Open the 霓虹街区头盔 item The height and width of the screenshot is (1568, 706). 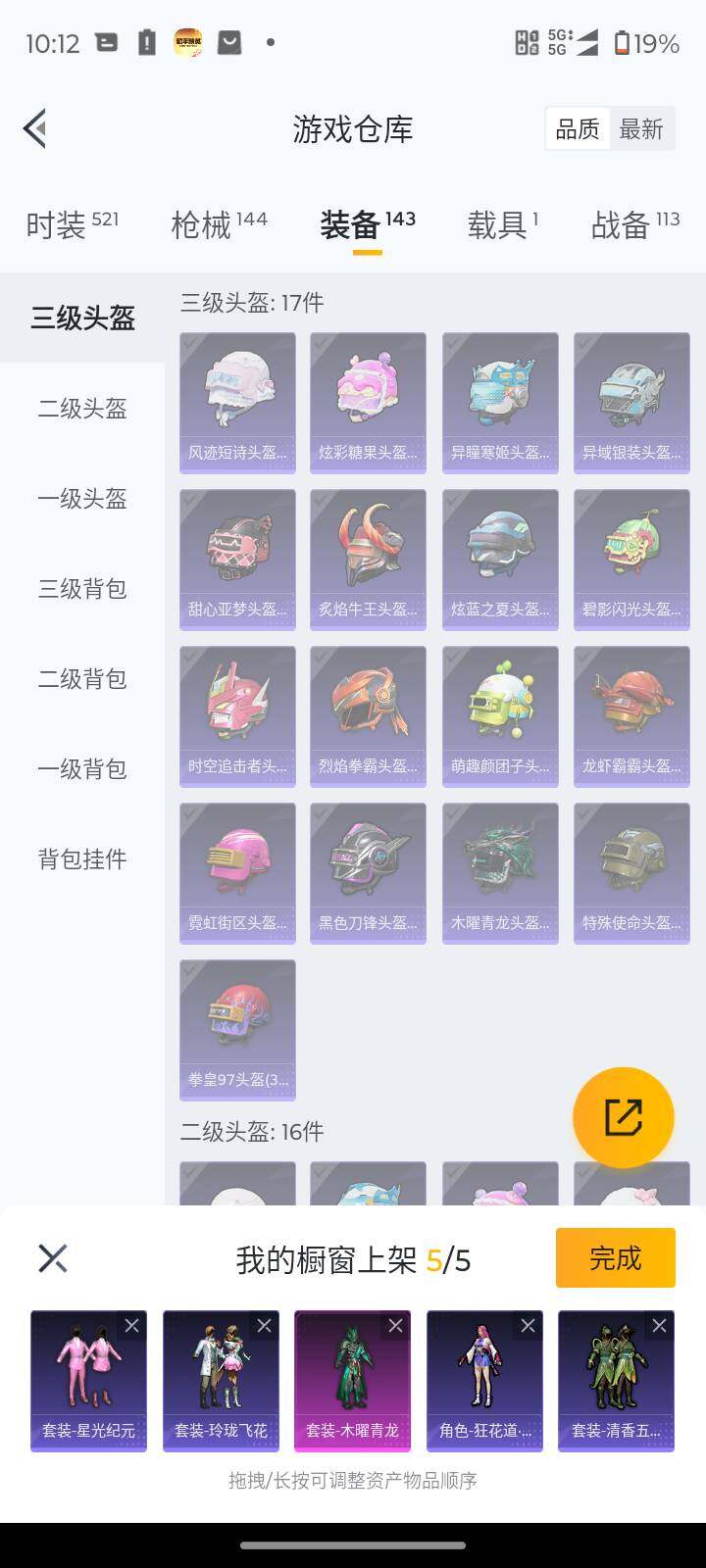click(236, 872)
